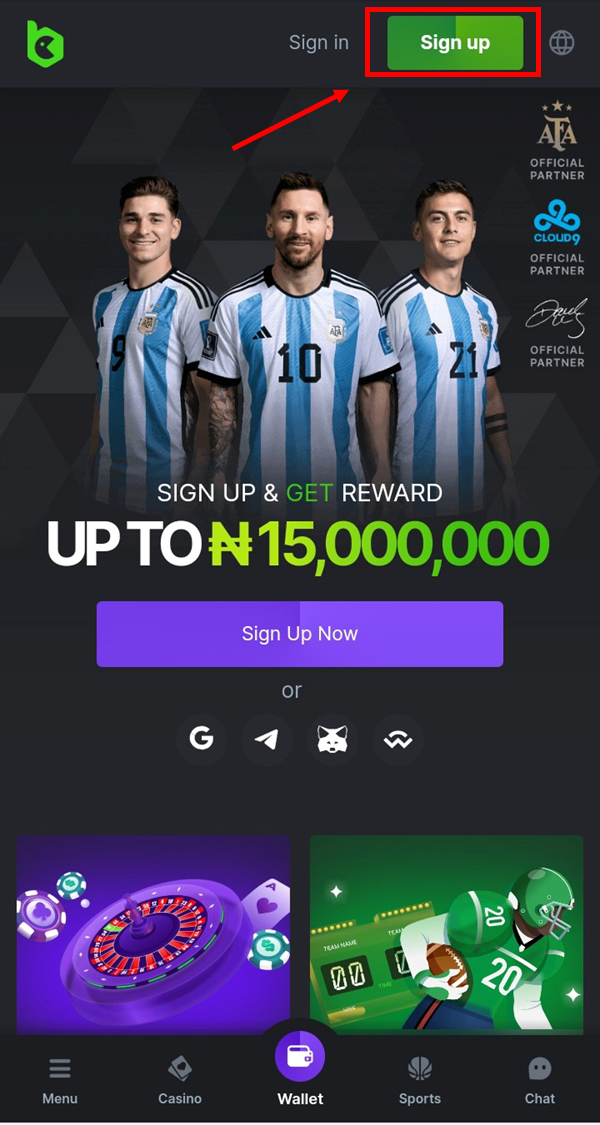Open the Menu drawer
The height and width of the screenshot is (1125, 600).
tap(60, 1081)
